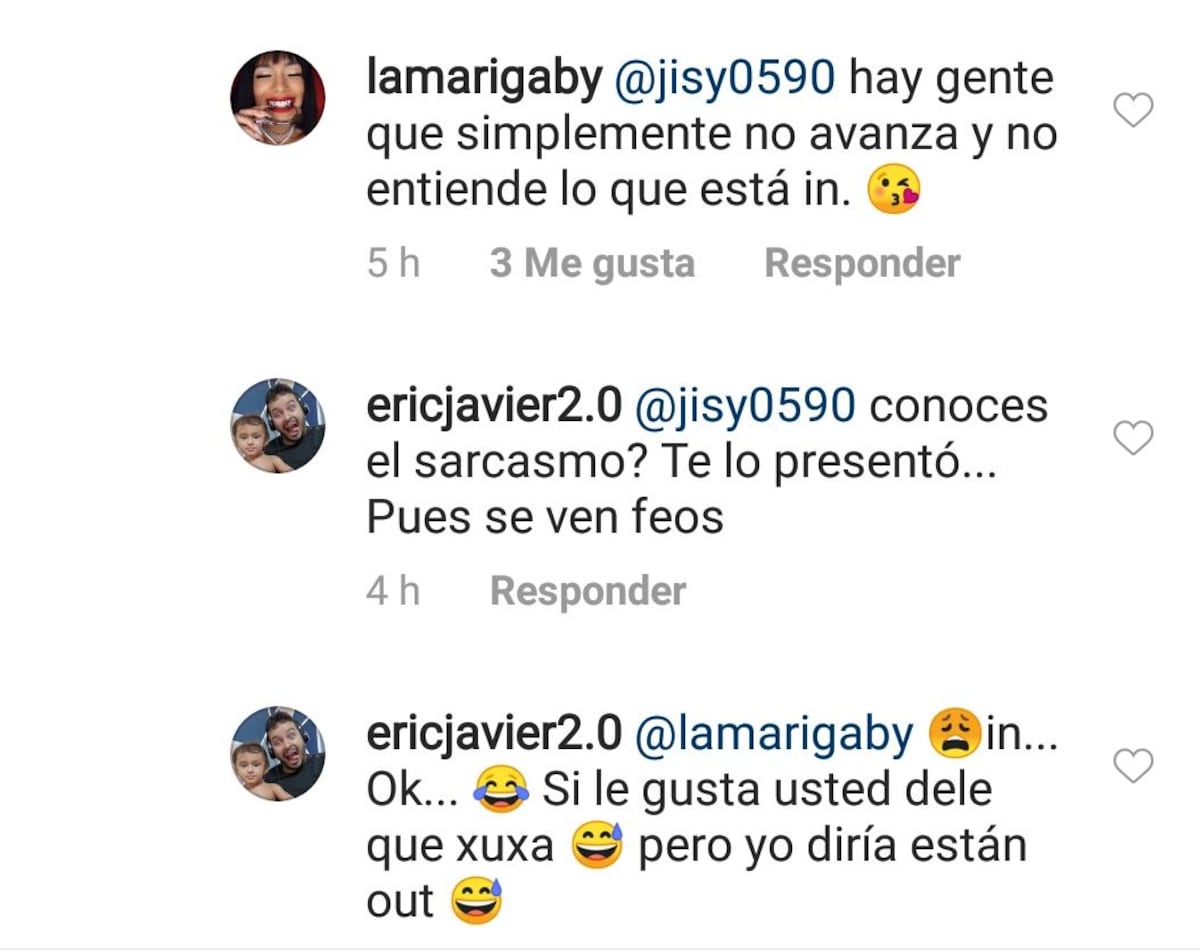Open lamarigaby's profile picture

pyautogui.click(x=277, y=98)
